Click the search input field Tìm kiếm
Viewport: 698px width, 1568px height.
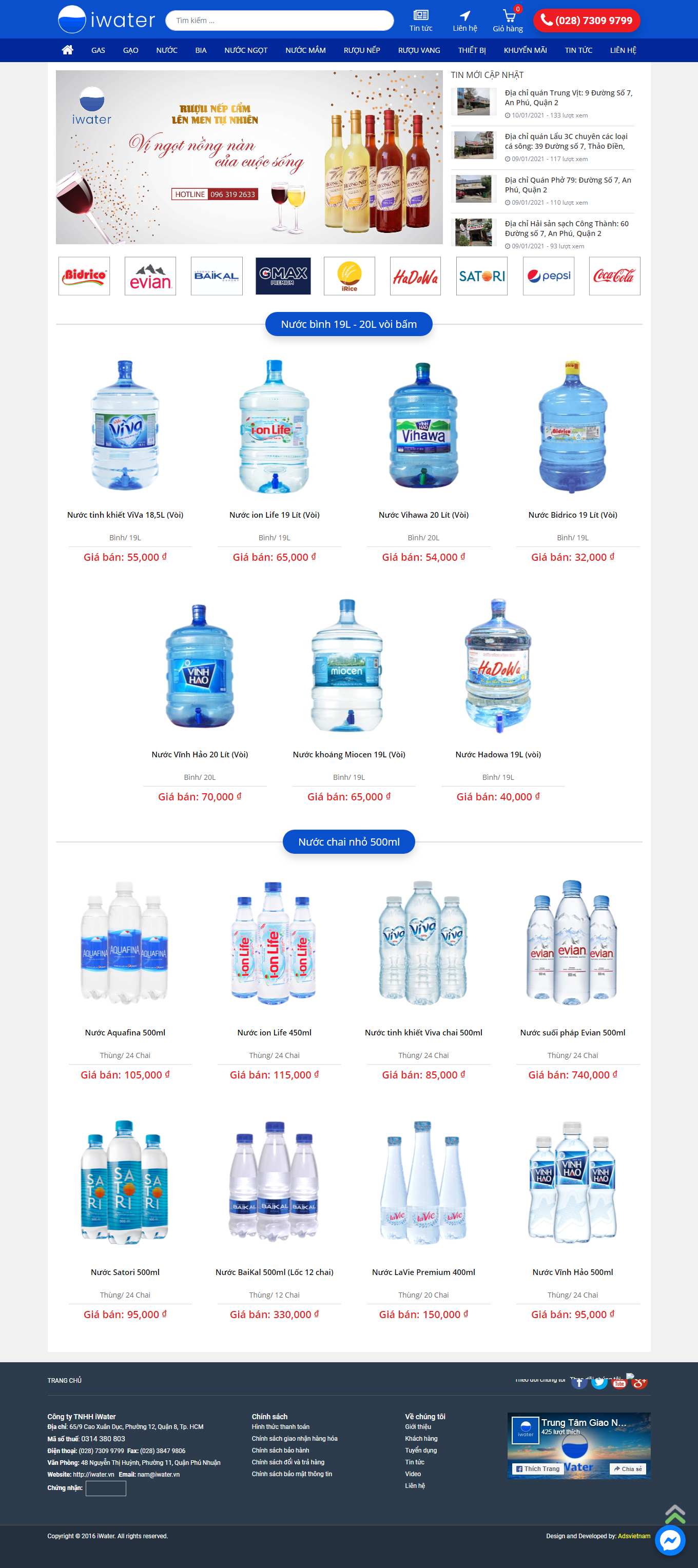point(279,19)
